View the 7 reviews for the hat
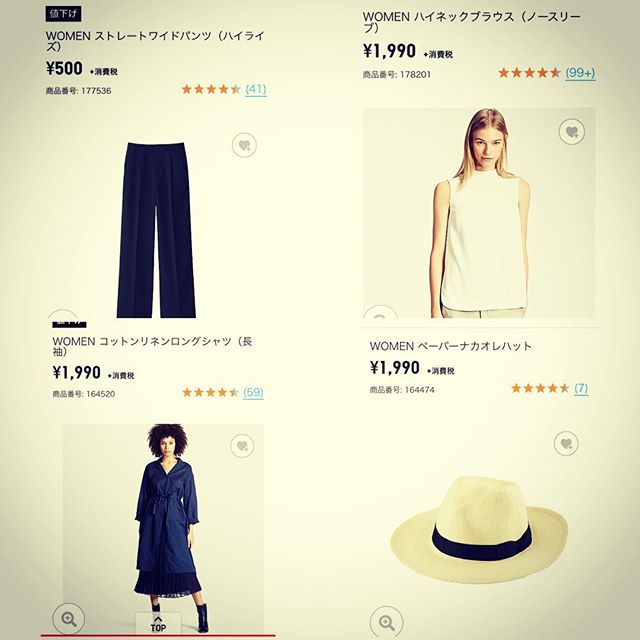Viewport: 640px width, 640px height. pyautogui.click(x=581, y=388)
